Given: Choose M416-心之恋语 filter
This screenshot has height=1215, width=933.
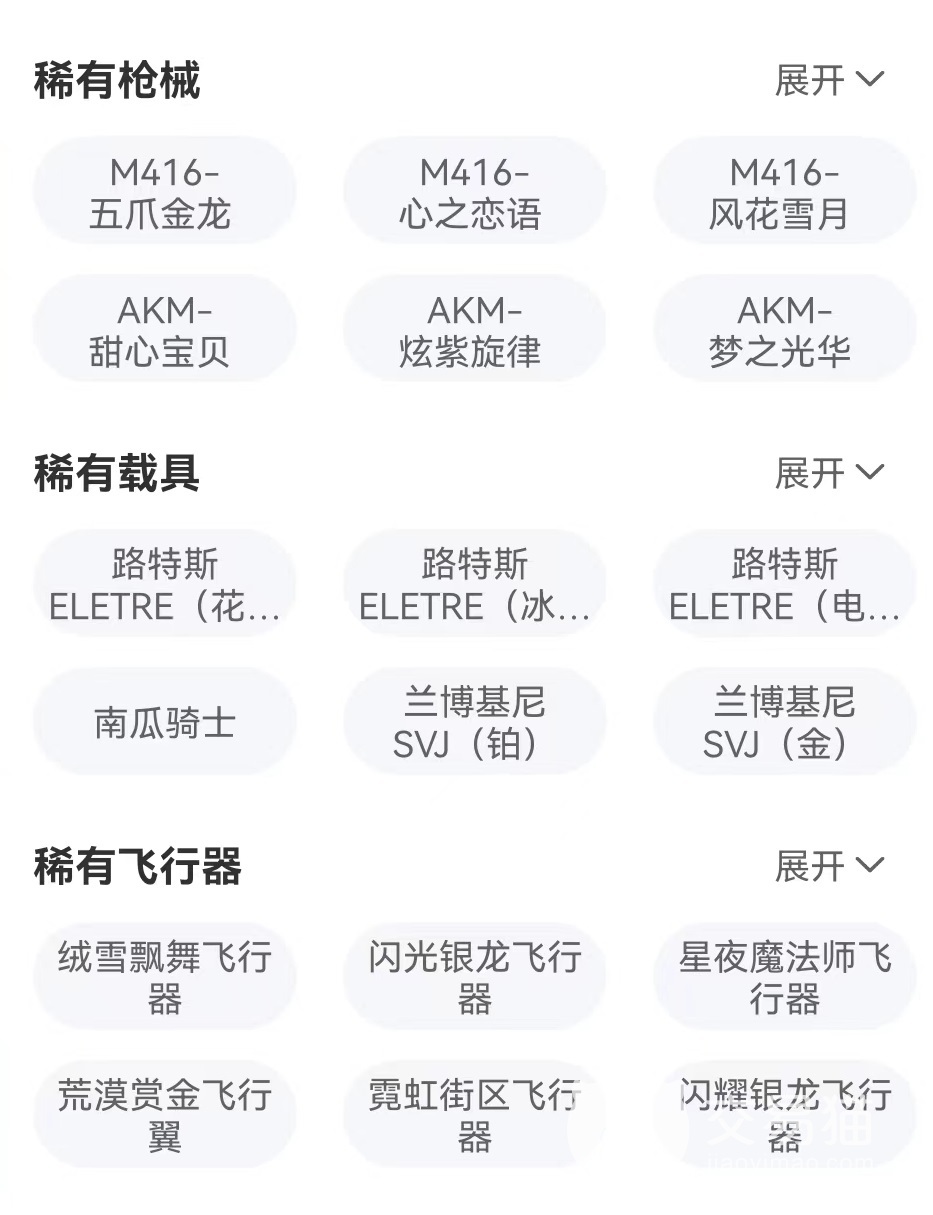Looking at the screenshot, I should click(x=475, y=193).
